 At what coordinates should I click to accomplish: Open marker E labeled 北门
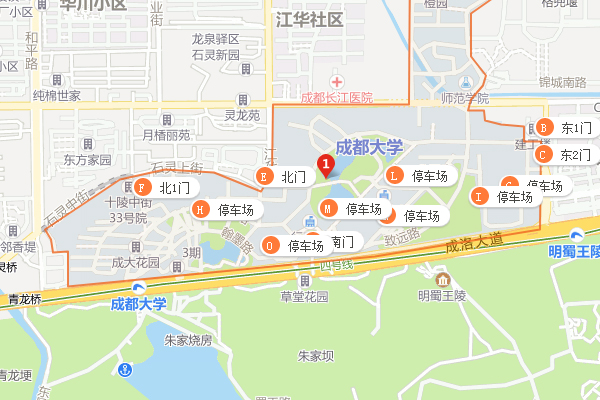pos(264,177)
